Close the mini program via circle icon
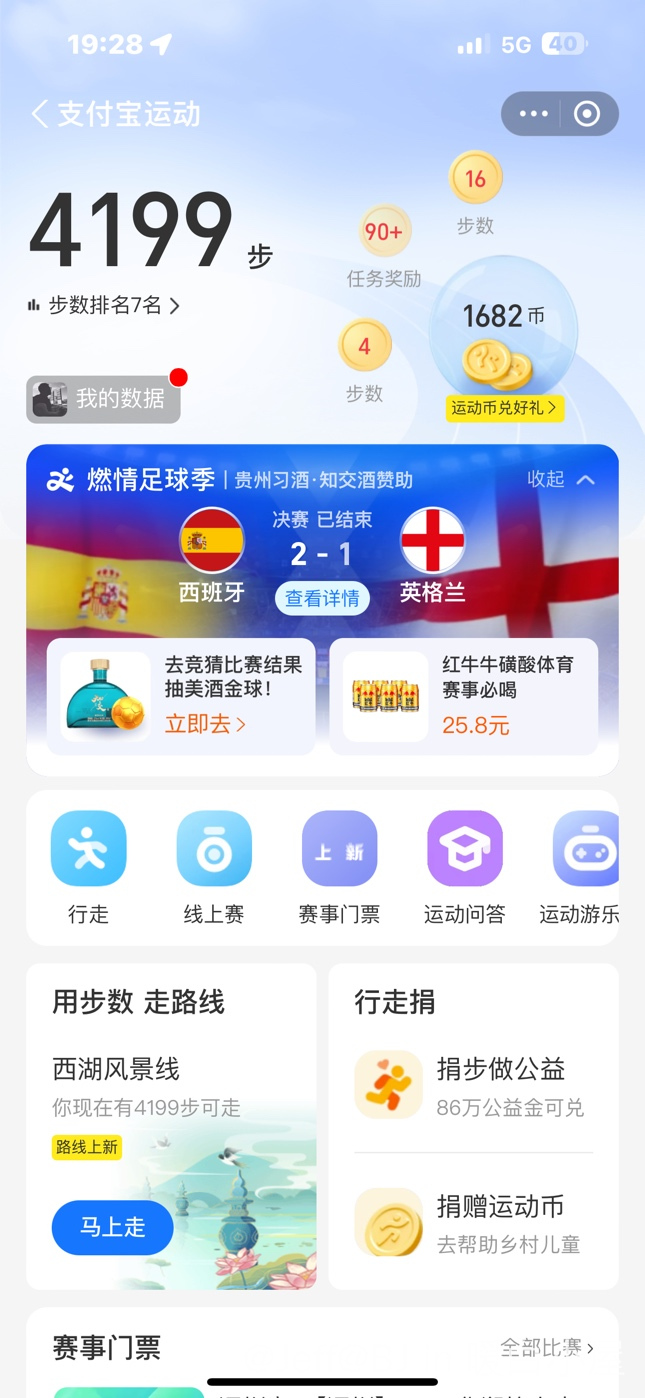 pyautogui.click(x=587, y=114)
